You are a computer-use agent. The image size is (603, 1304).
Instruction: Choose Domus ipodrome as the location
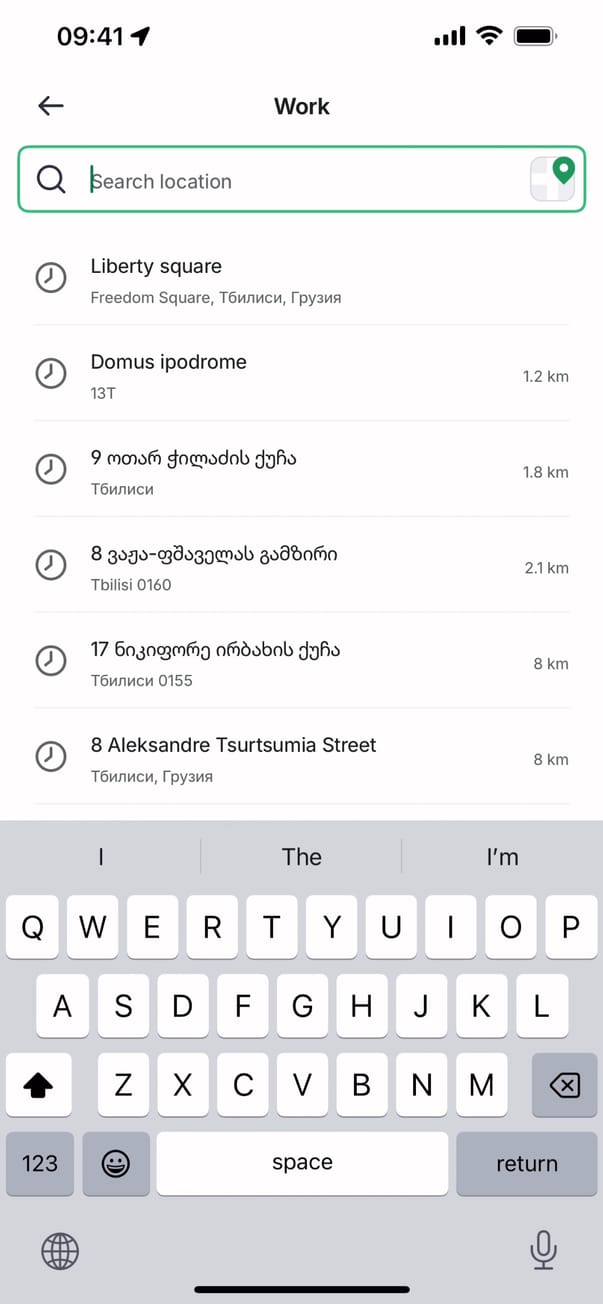click(300, 376)
